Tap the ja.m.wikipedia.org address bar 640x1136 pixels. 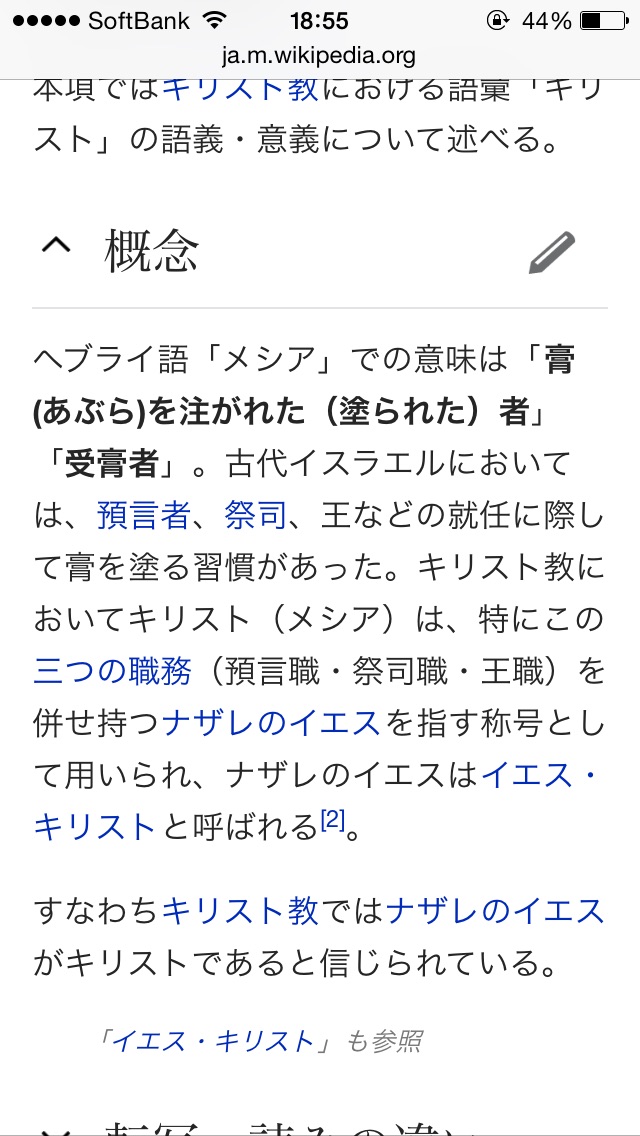[x=319, y=55]
